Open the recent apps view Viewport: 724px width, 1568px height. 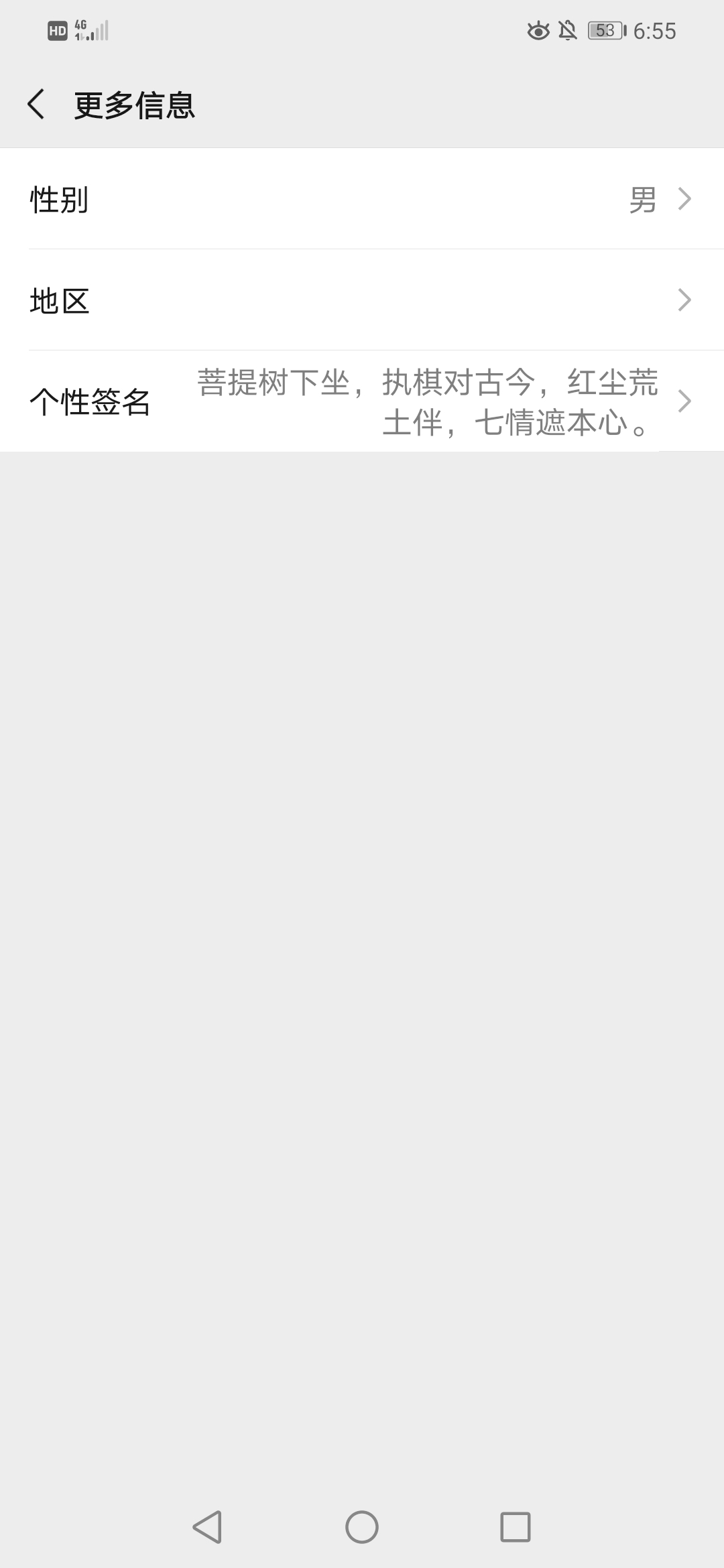pyautogui.click(x=515, y=1527)
